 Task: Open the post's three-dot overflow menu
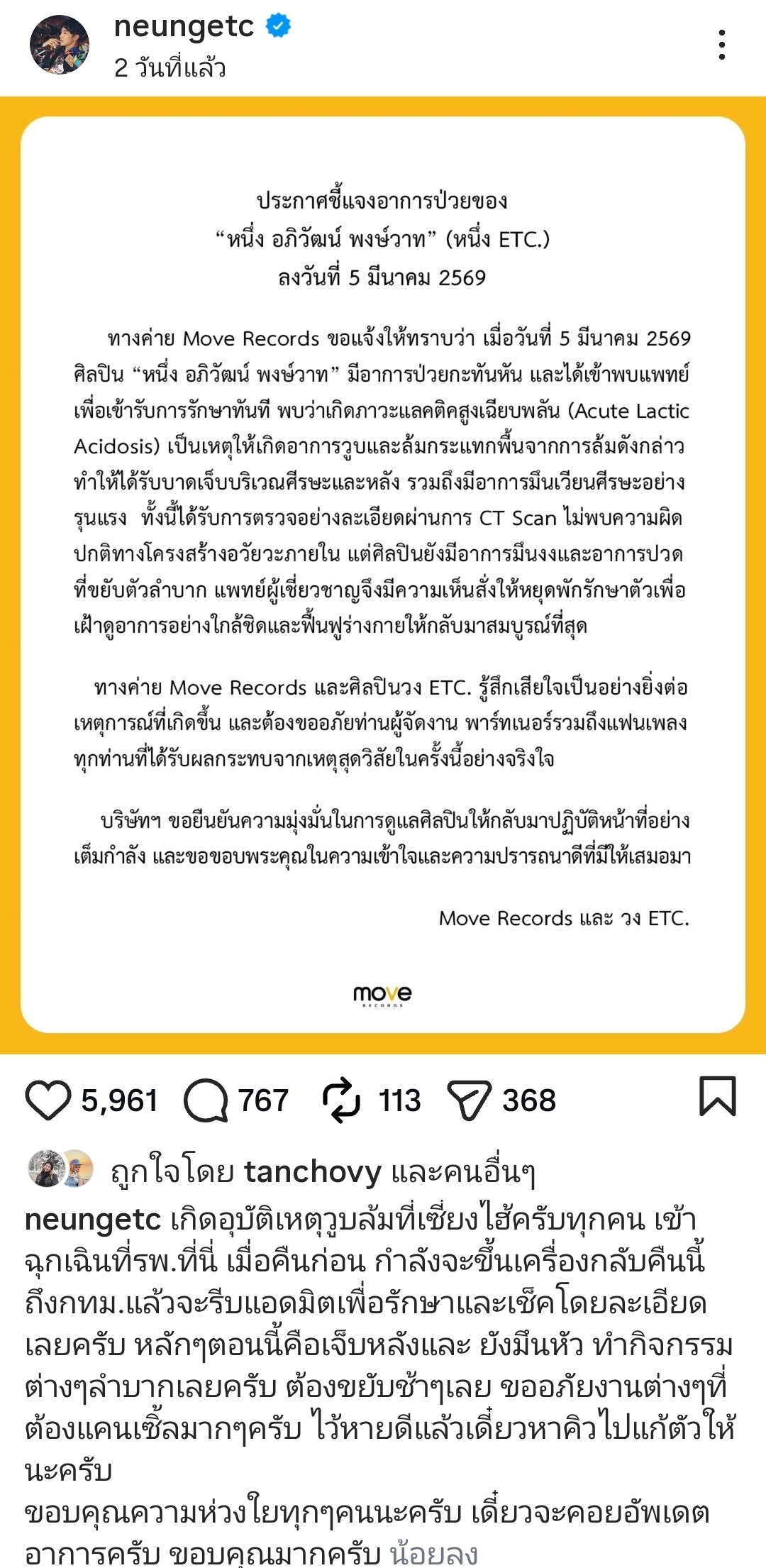point(721,45)
